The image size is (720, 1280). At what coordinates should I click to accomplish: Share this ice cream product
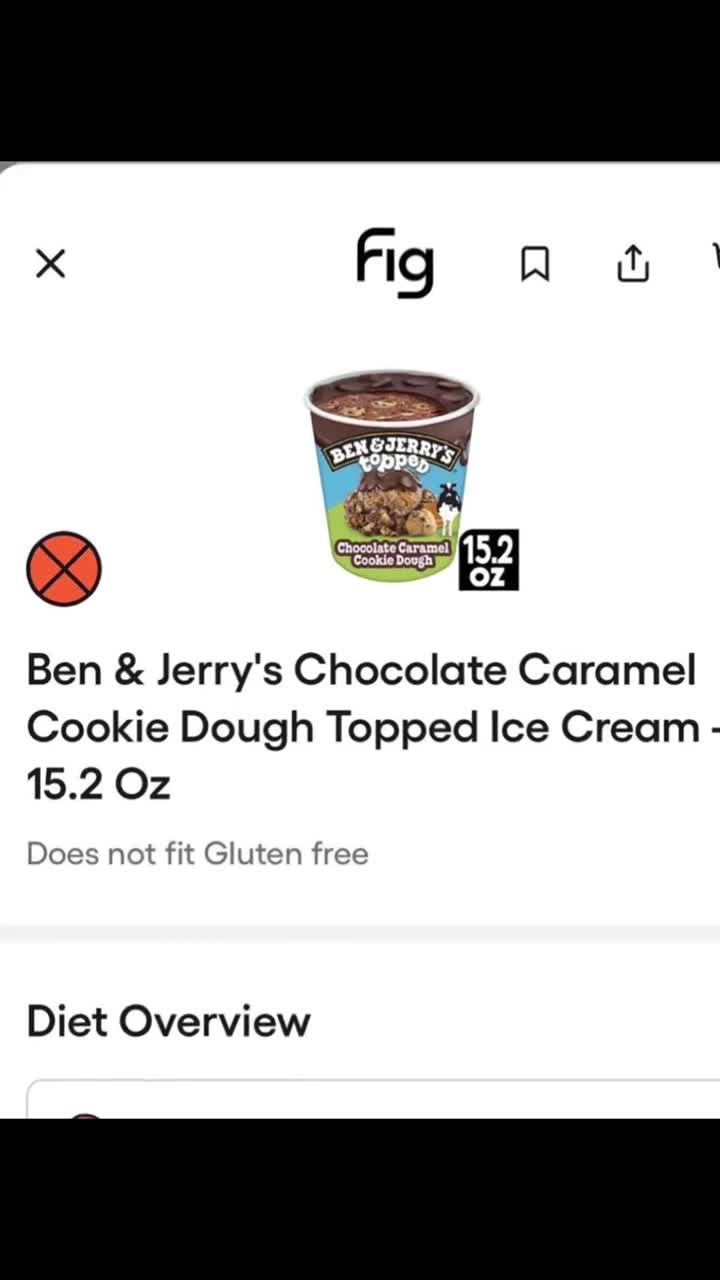[x=632, y=264]
